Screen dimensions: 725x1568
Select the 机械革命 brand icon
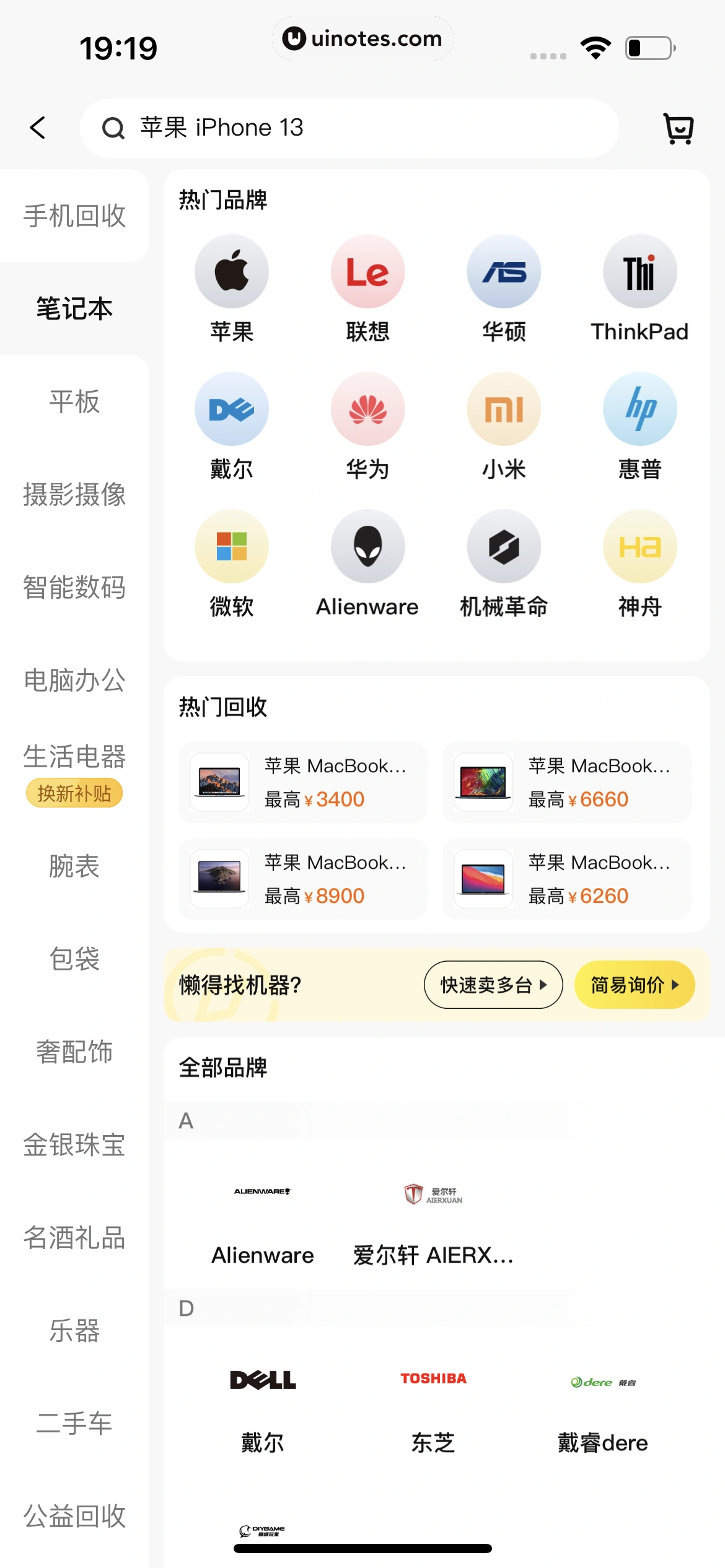tap(504, 546)
